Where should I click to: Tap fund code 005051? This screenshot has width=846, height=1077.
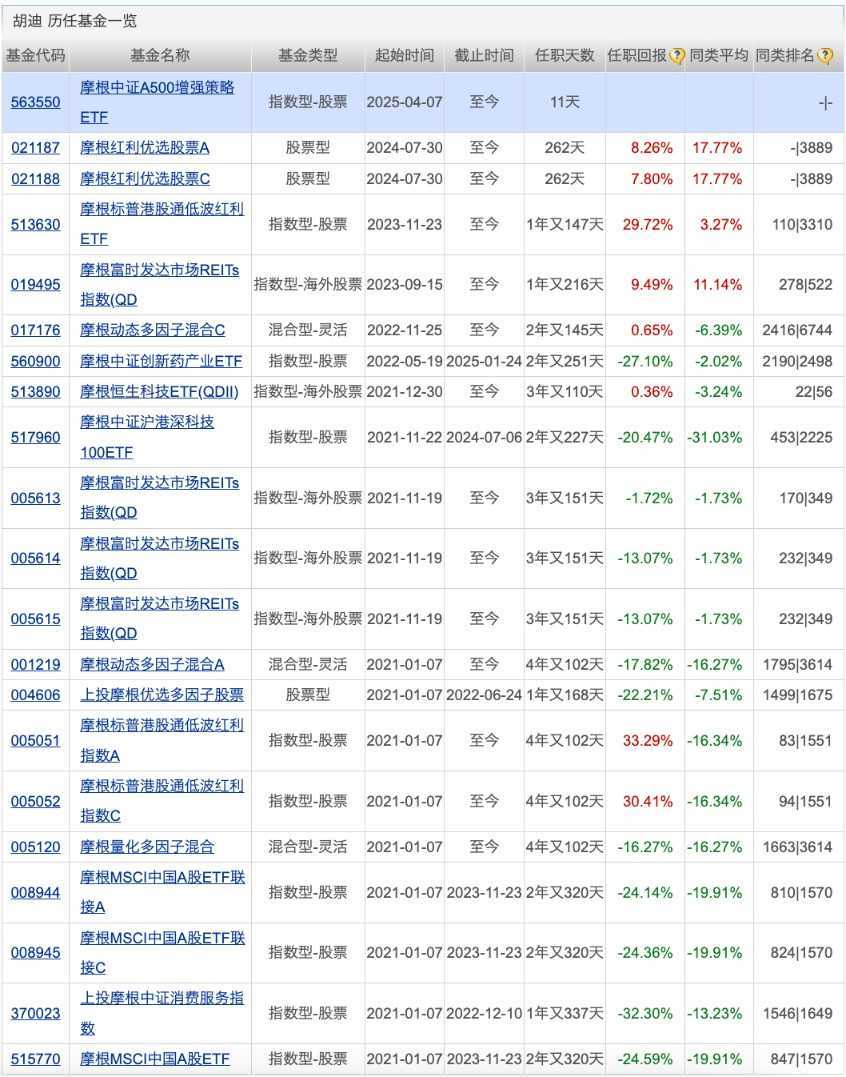click(35, 740)
